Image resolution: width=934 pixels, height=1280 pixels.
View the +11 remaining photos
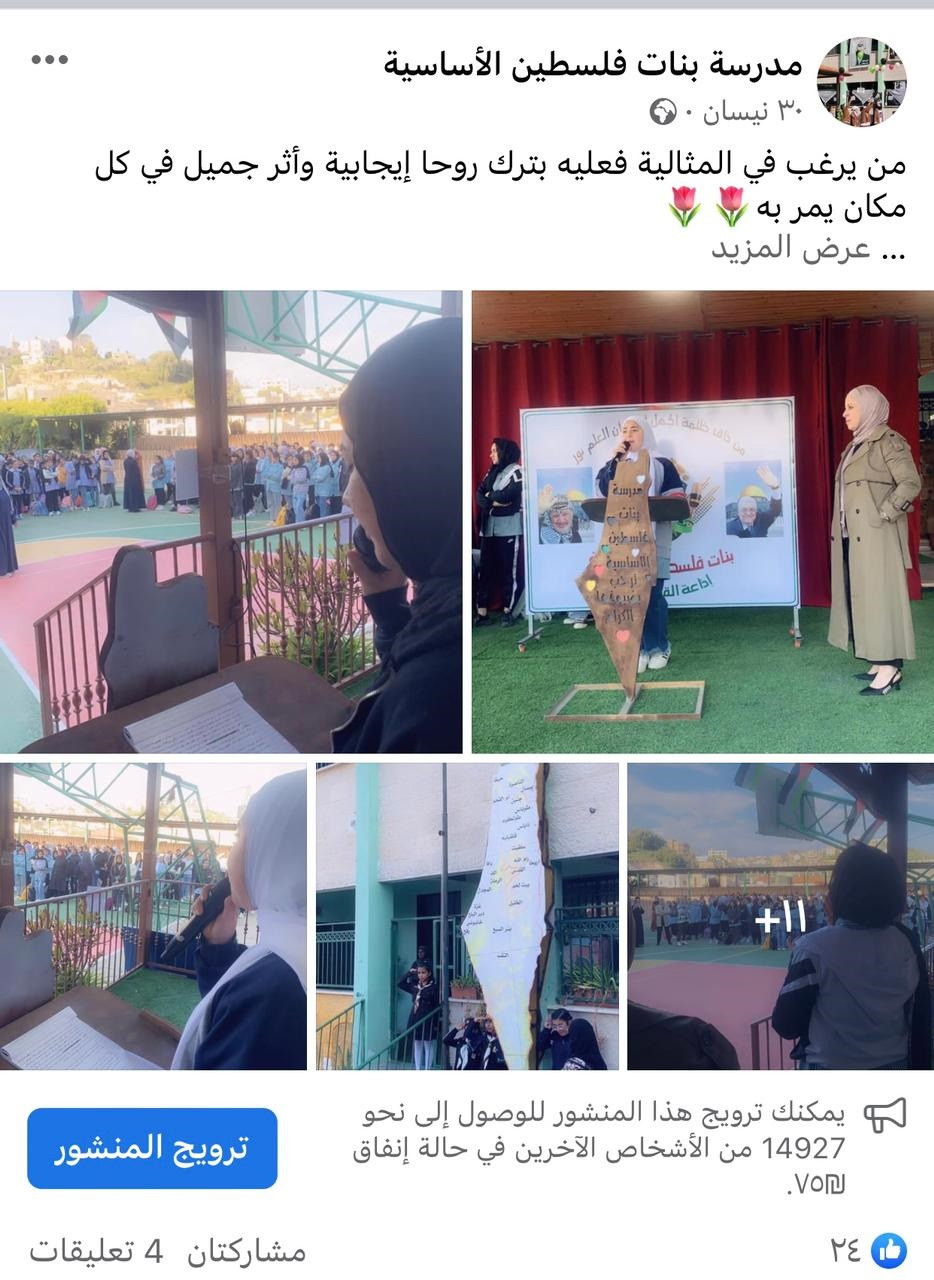pyautogui.click(x=780, y=916)
